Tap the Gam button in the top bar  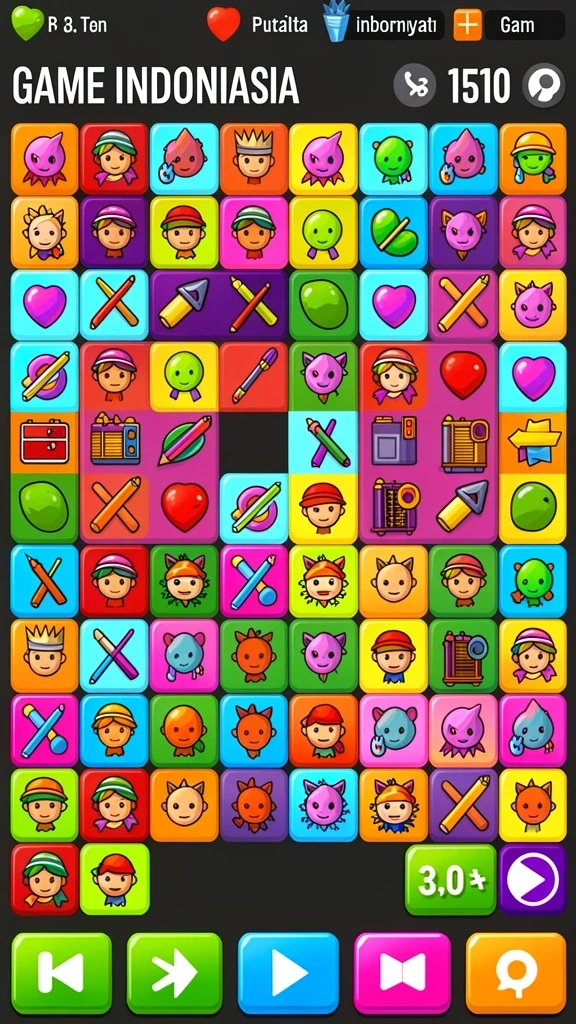525,25
